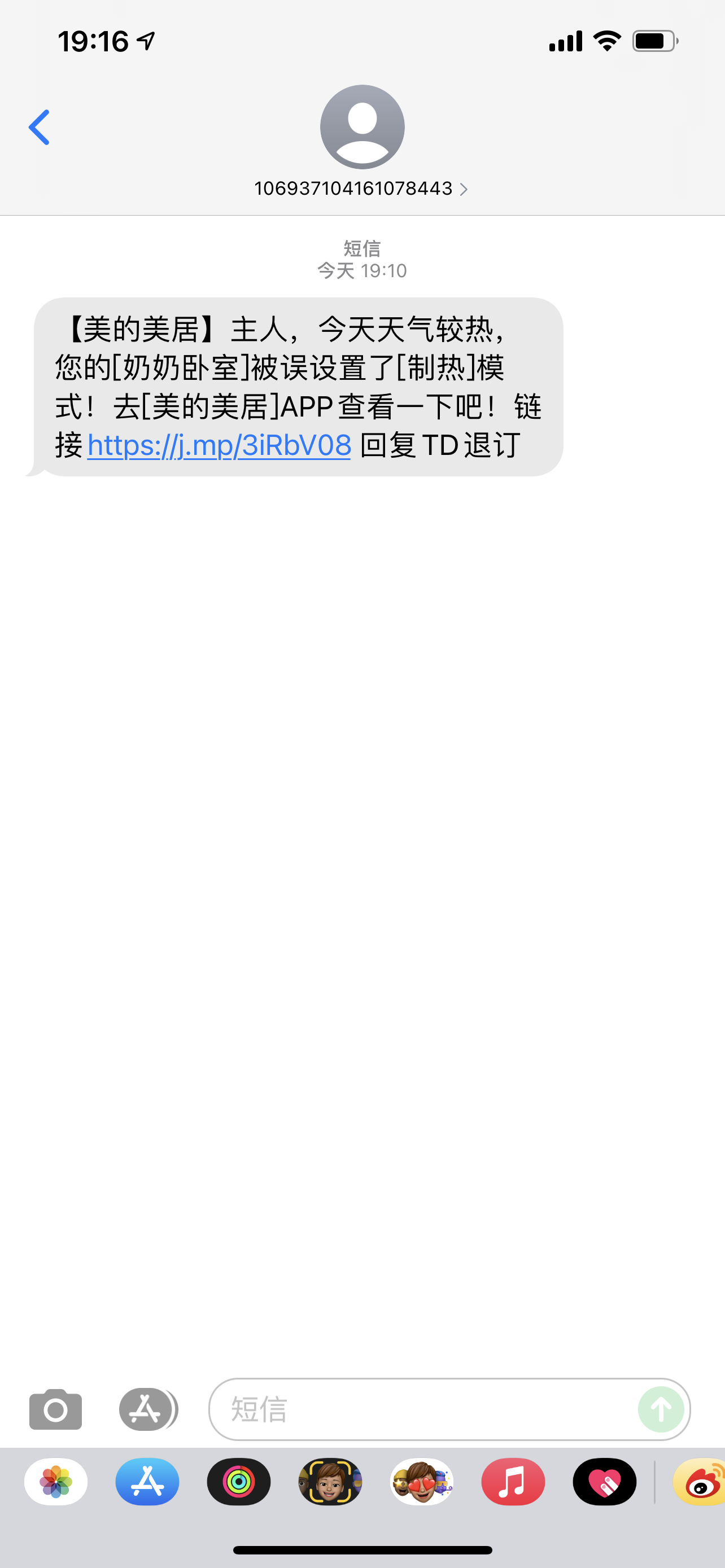The height and width of the screenshot is (1568, 725).
Task: Go back to the message list
Action: point(39,127)
